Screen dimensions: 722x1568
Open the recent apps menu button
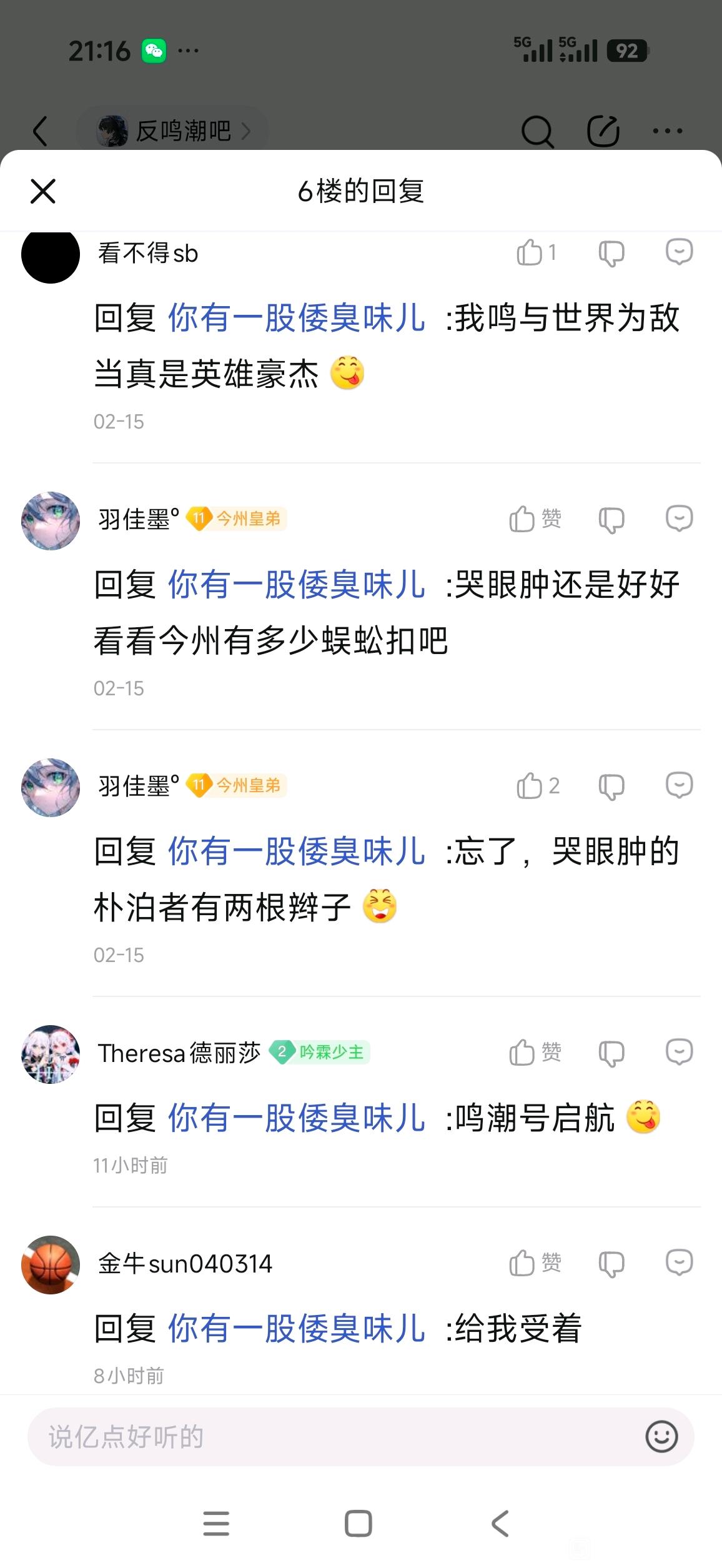tap(216, 1524)
